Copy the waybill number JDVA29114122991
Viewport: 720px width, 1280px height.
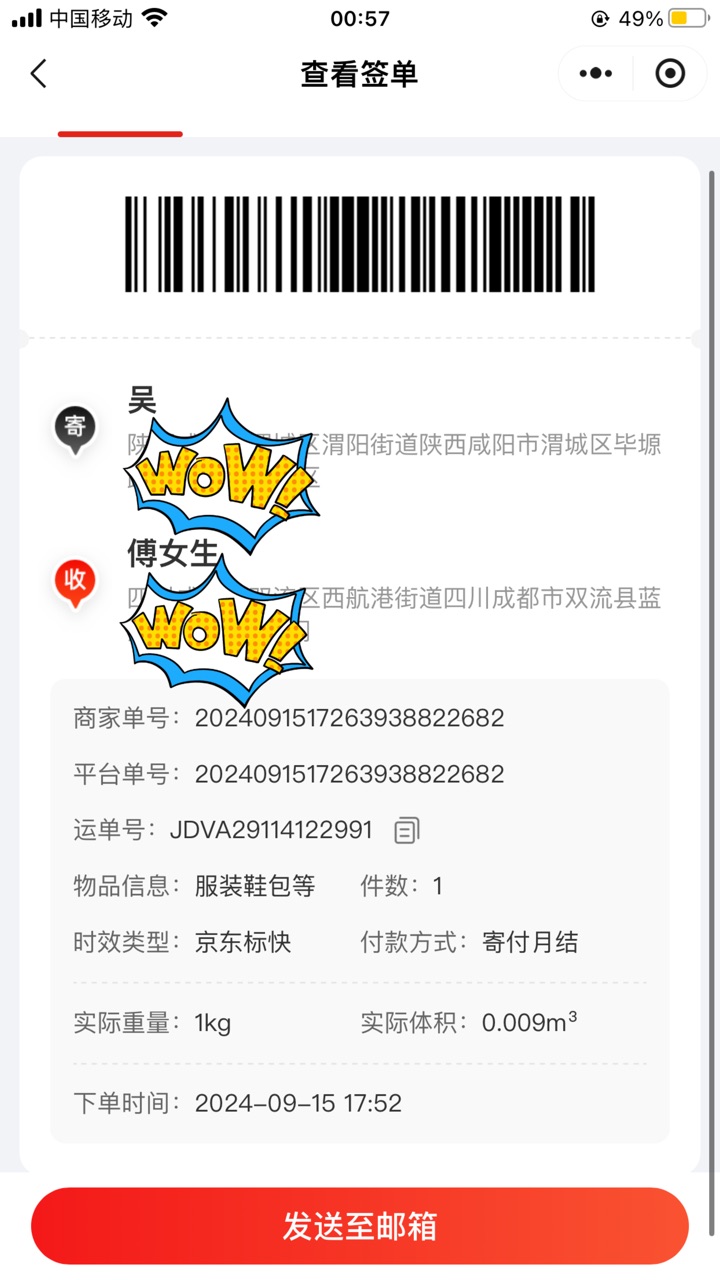coord(407,829)
